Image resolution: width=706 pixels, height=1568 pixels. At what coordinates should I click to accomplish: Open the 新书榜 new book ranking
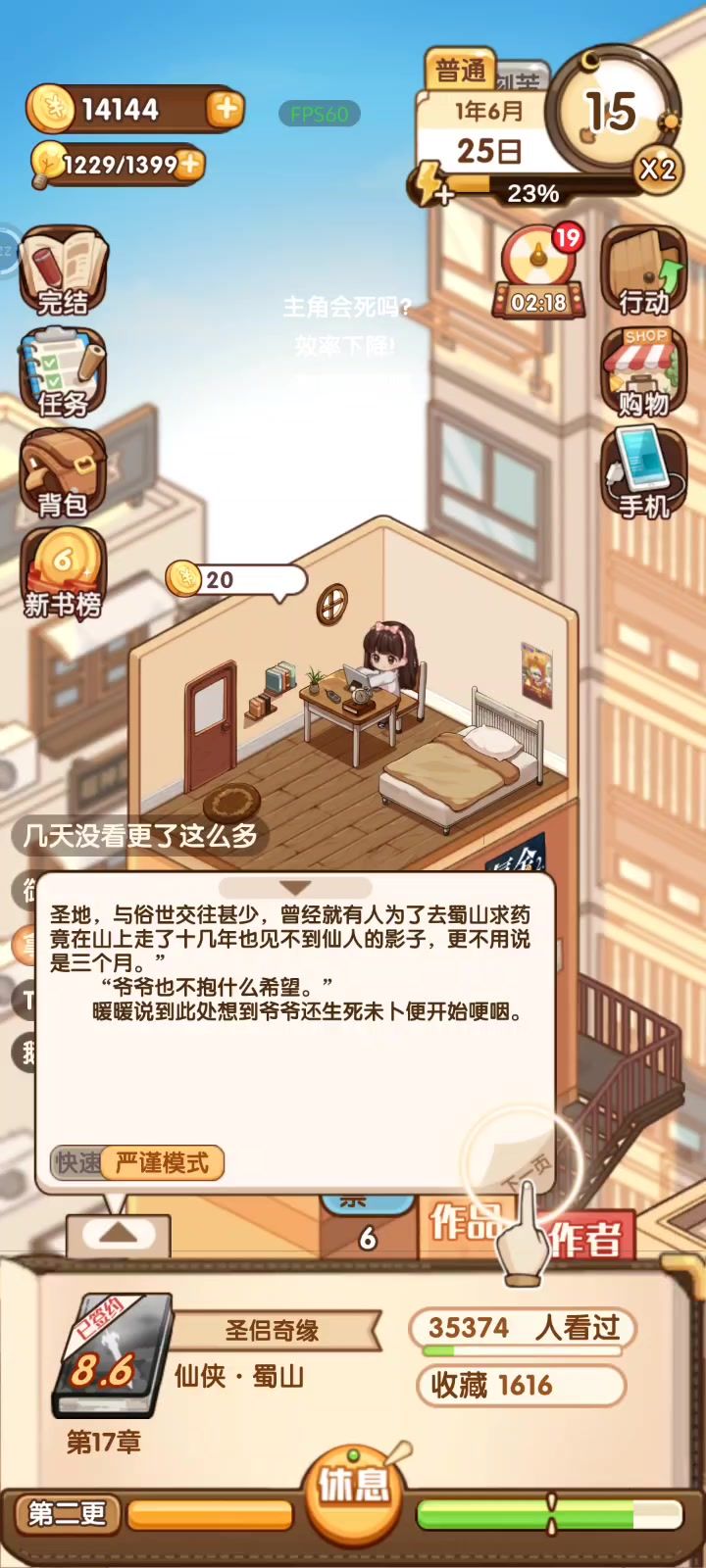64,574
